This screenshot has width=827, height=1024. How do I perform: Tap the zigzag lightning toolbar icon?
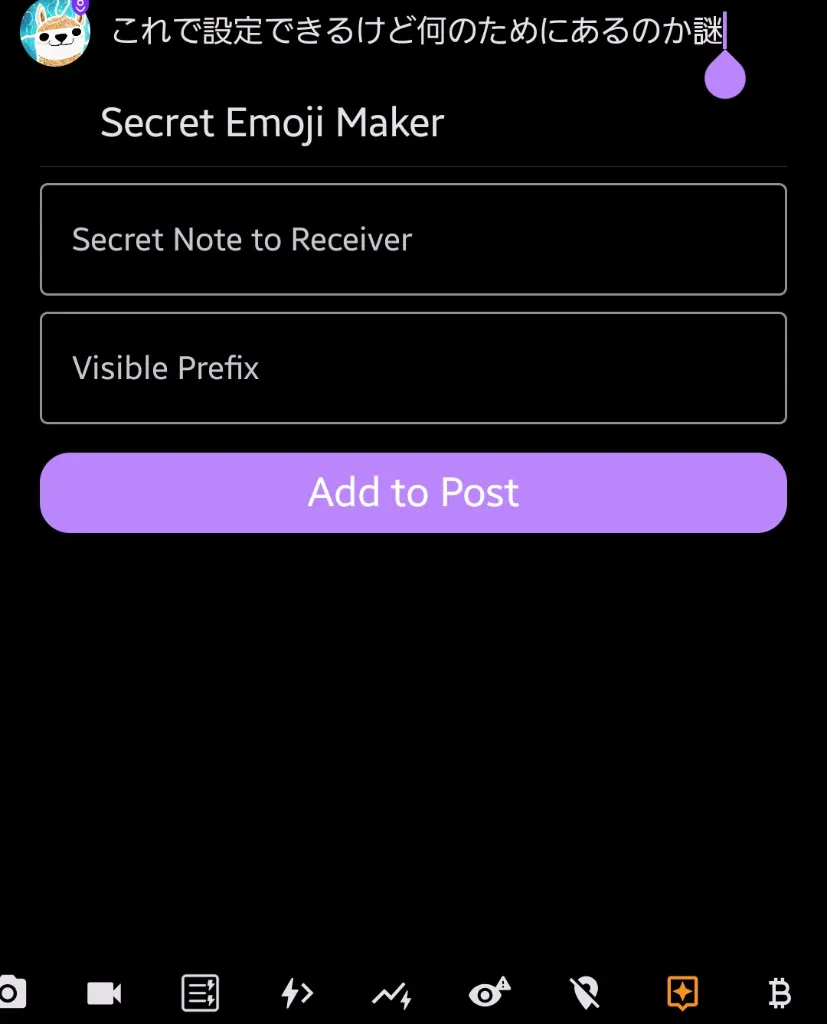(392, 994)
